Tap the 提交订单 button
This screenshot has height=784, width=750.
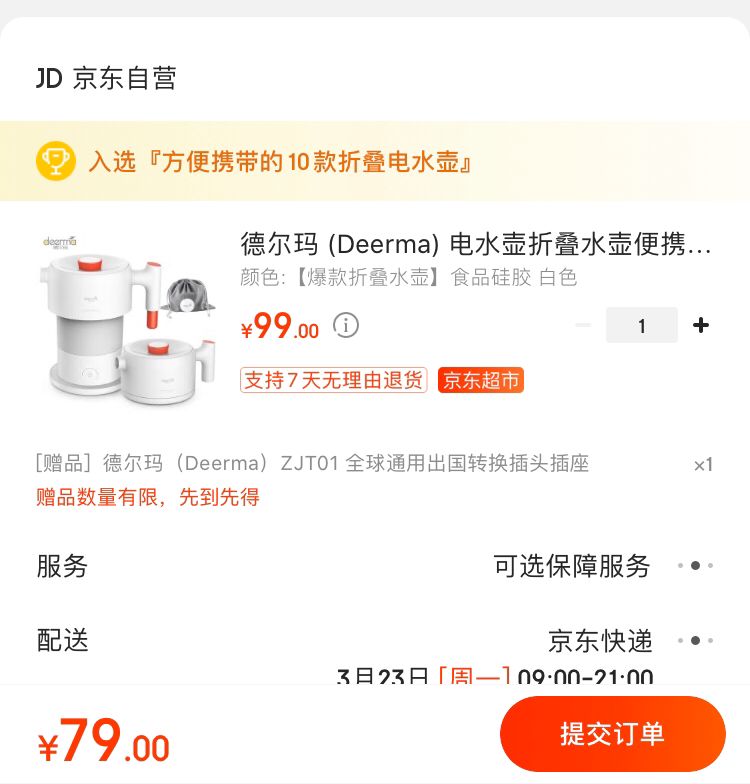click(x=613, y=733)
